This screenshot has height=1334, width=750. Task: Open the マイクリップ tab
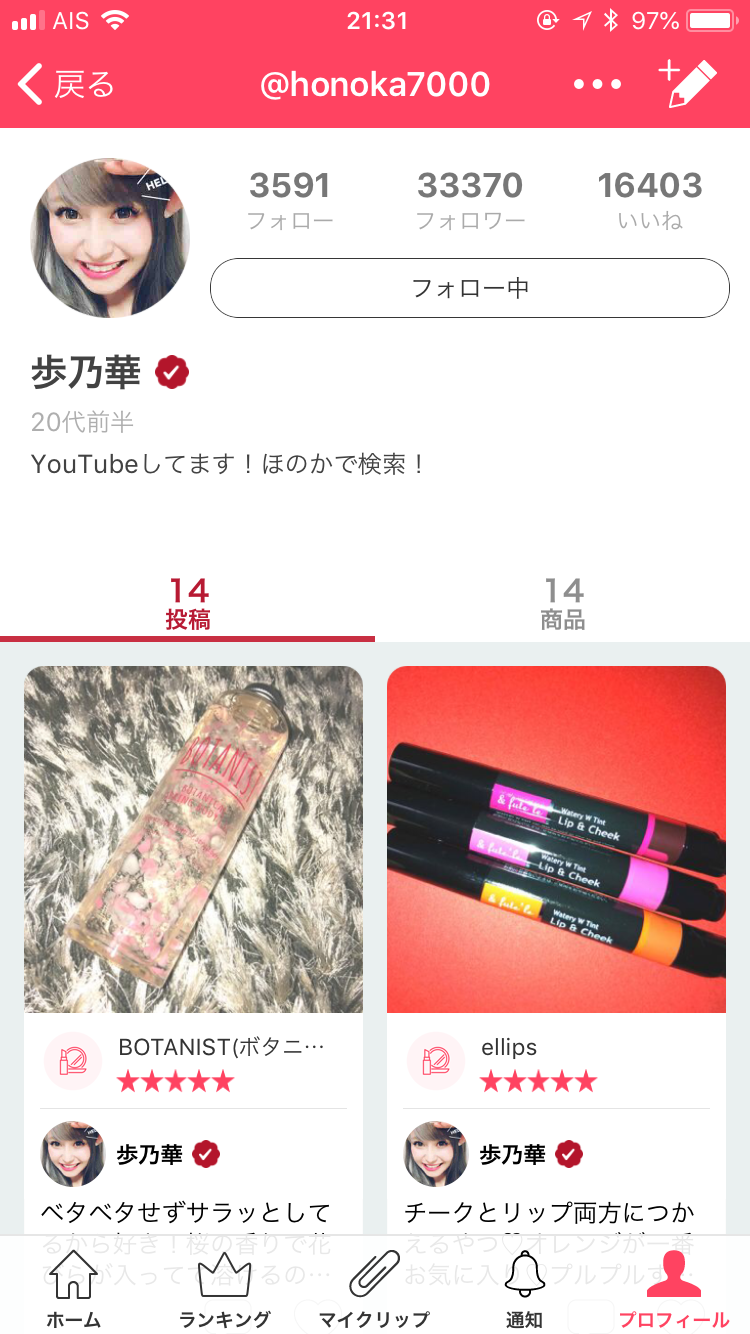[374, 1288]
